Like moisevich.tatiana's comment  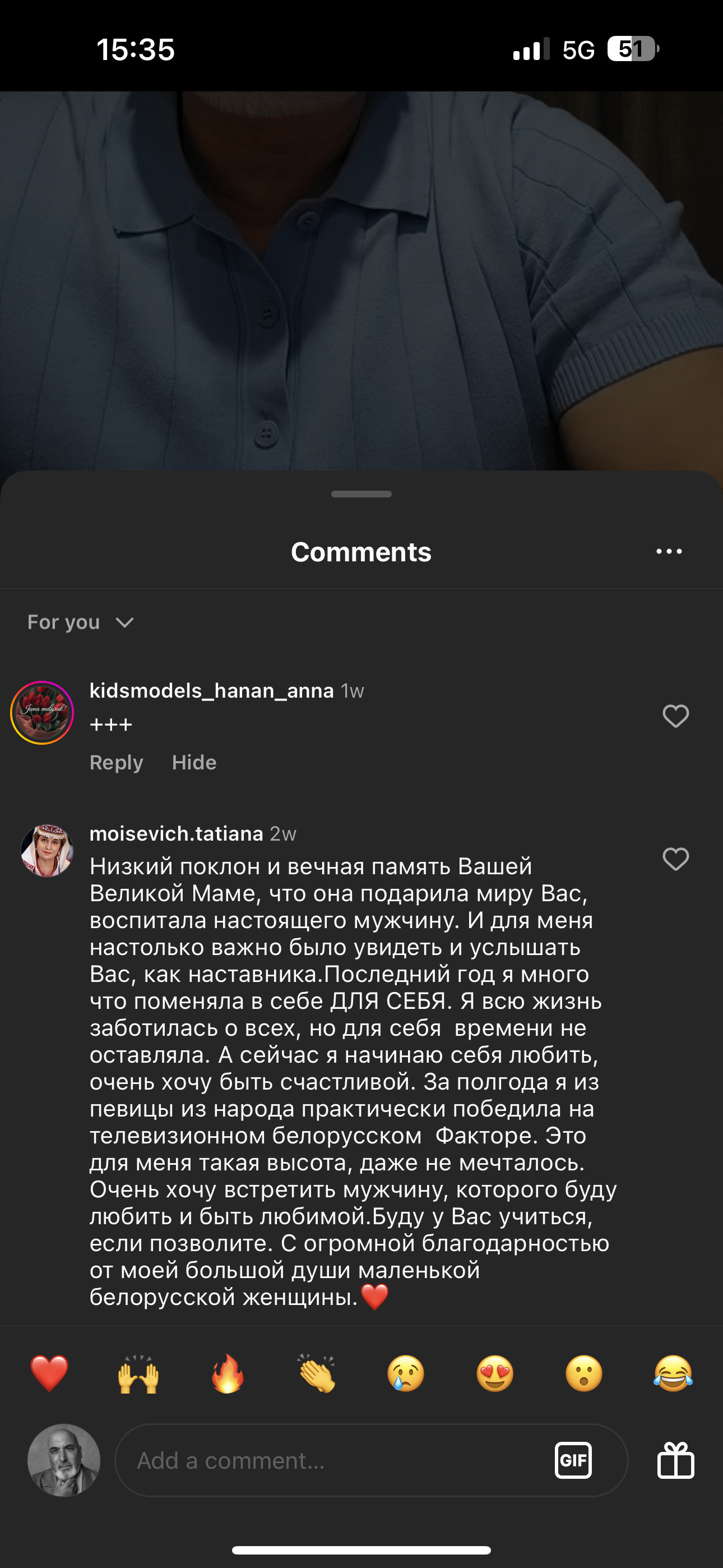click(x=675, y=859)
